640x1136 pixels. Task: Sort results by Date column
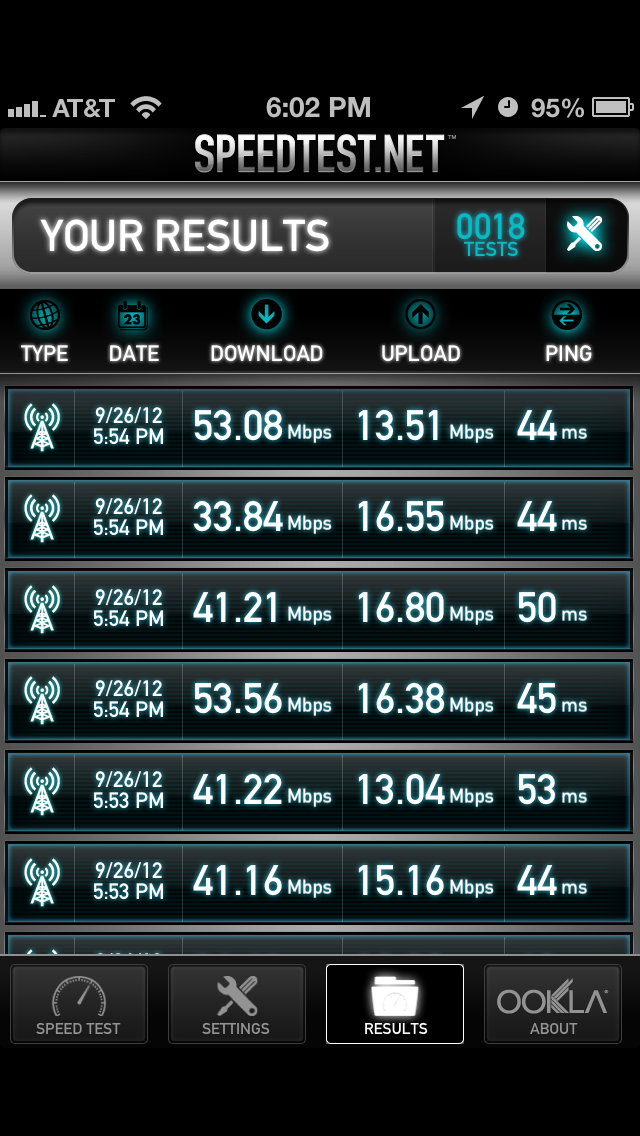[133, 333]
